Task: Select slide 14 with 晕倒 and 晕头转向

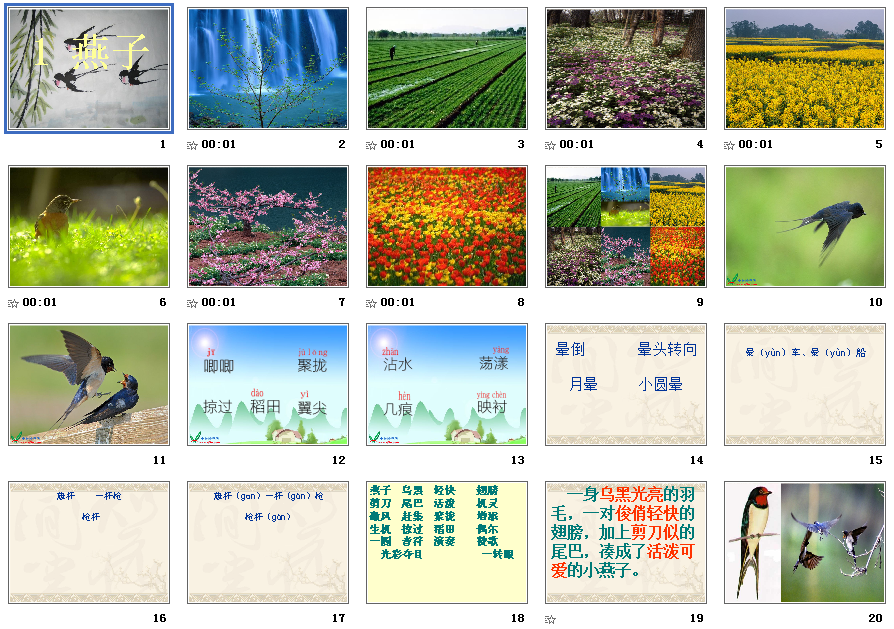Action: pos(625,385)
